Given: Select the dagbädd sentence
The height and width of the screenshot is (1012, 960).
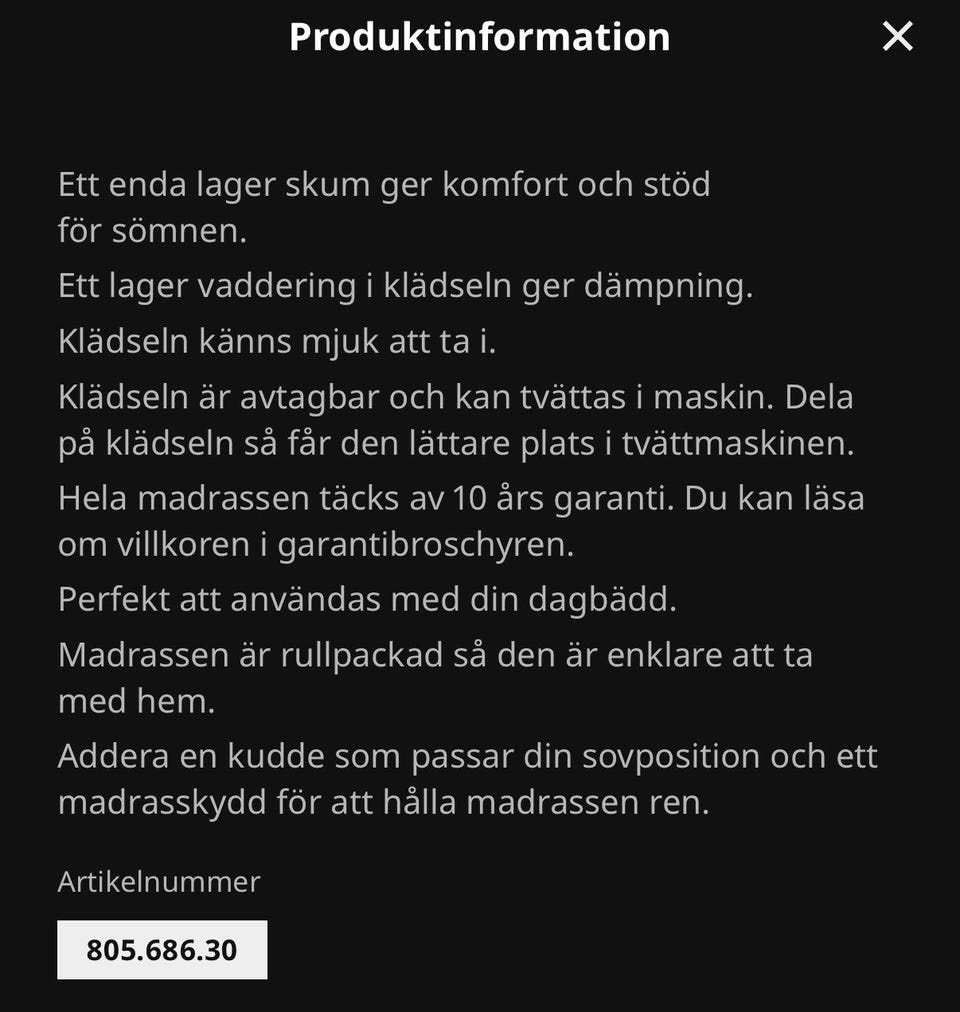Looking at the screenshot, I should pyautogui.click(x=369, y=597).
